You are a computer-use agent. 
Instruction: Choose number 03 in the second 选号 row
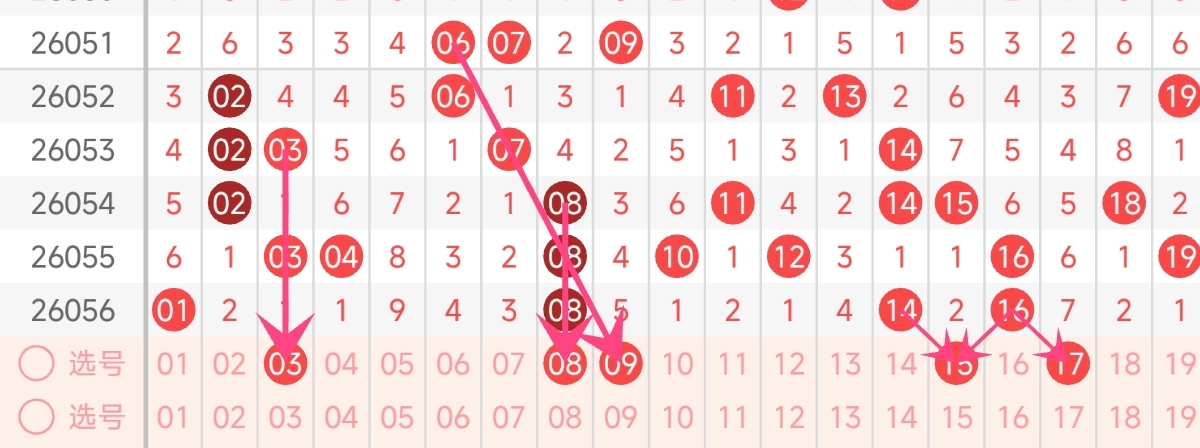[x=286, y=415]
